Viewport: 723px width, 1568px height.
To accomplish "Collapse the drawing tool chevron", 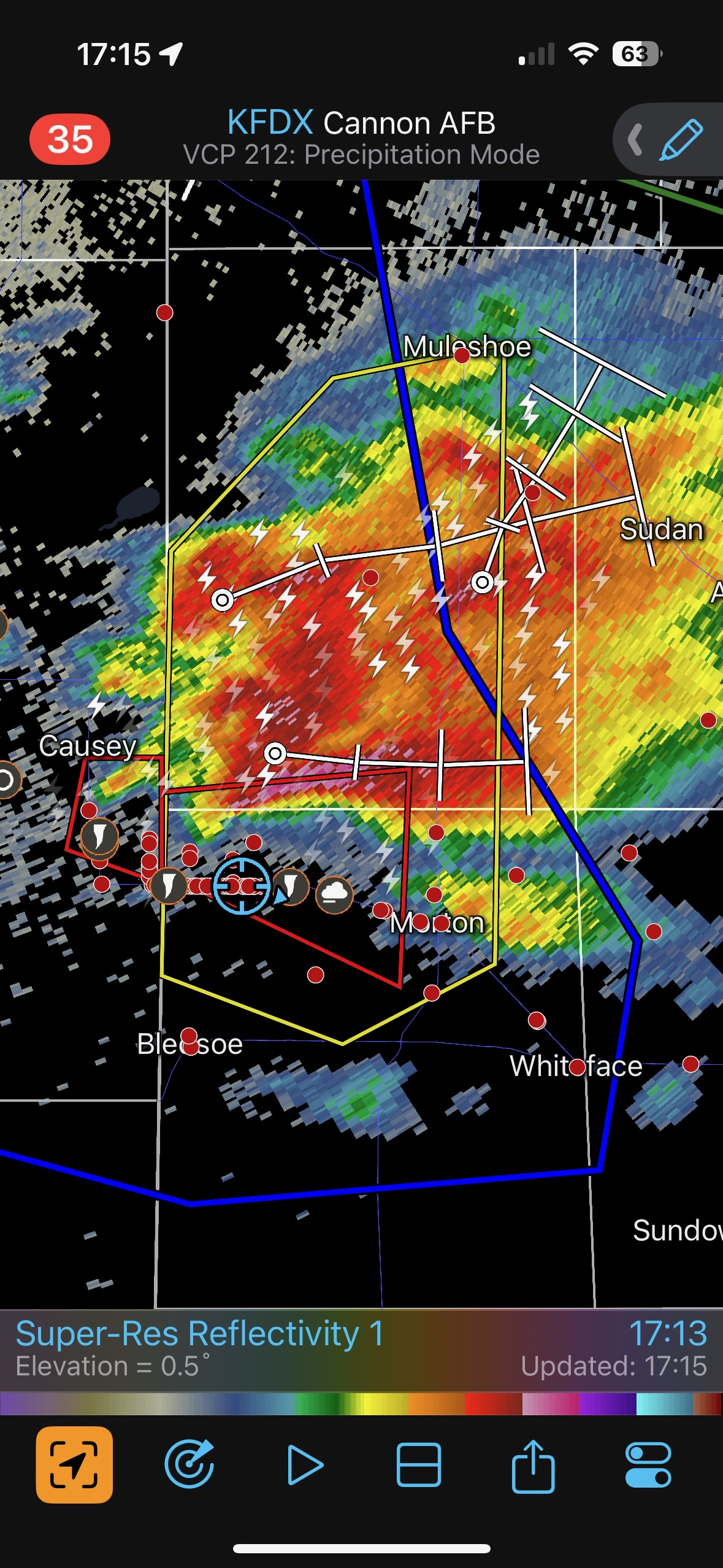I will (x=635, y=140).
